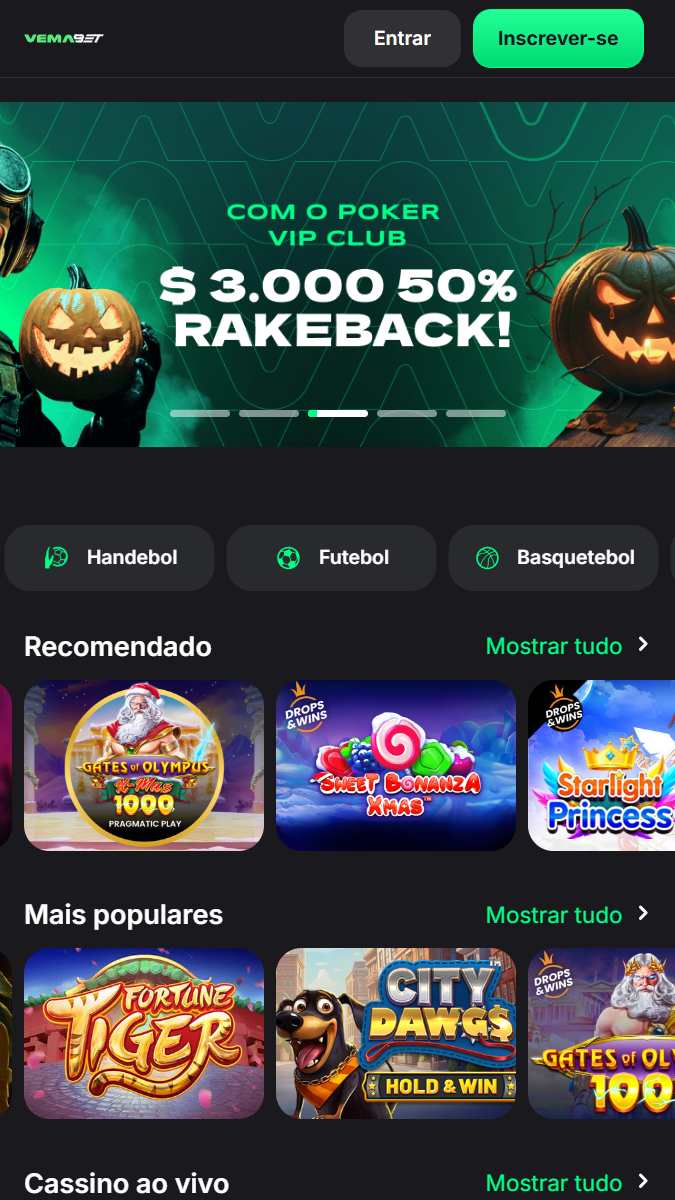The width and height of the screenshot is (675, 1200).
Task: Show all Recomendado games
Action: coord(567,646)
